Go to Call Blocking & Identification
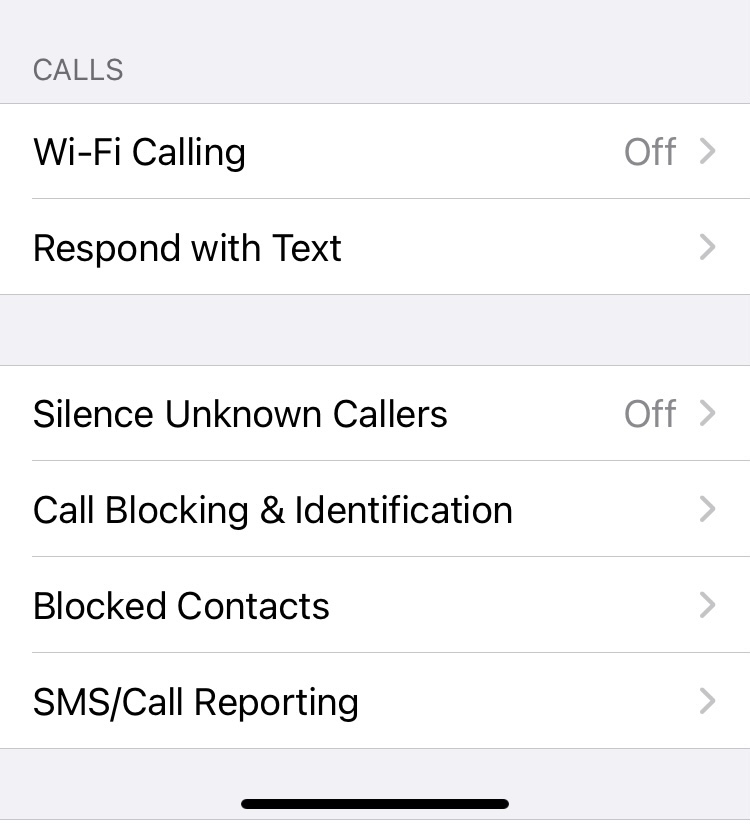Screen dimensions: 750x824 [x=375, y=510]
